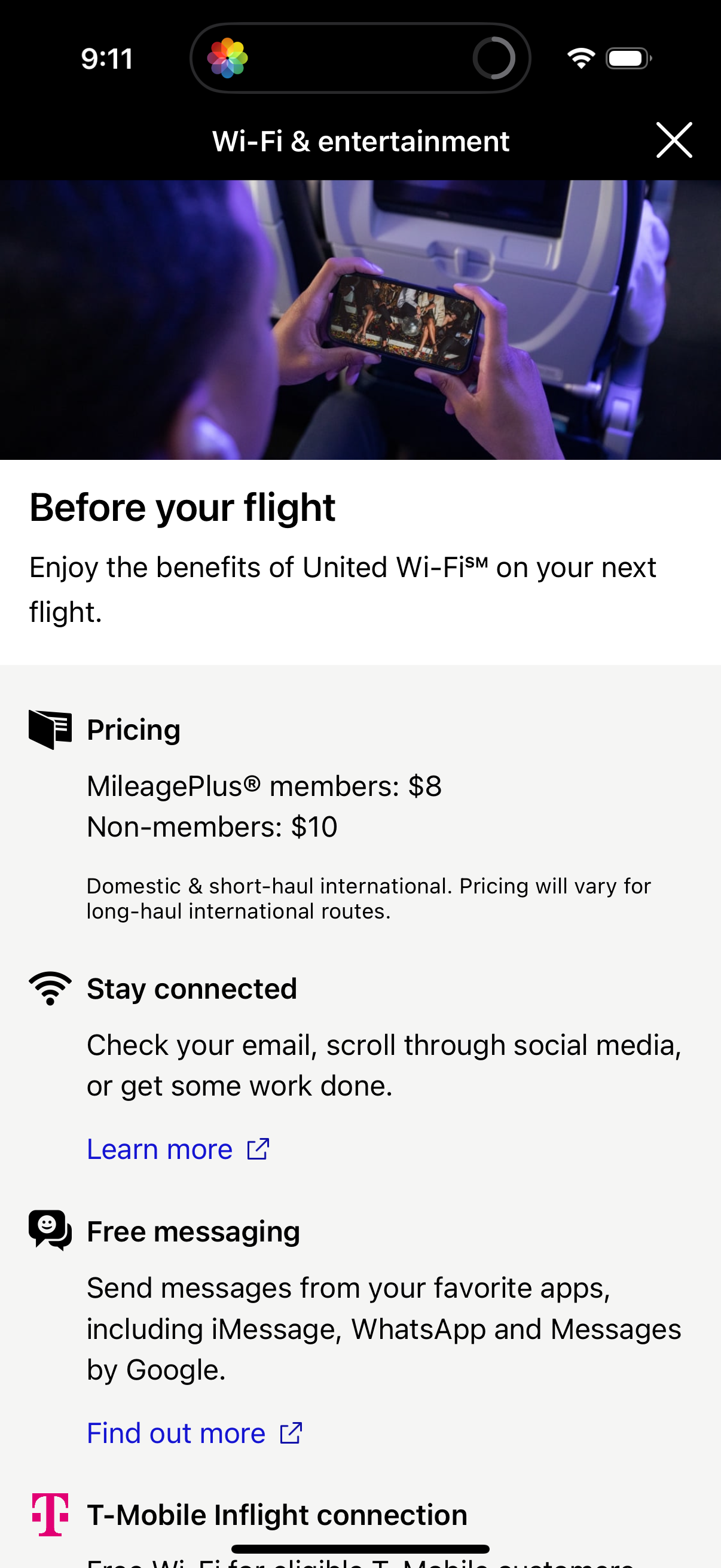Select the Stay connected section heading
Image resolution: width=721 pixels, height=1568 pixels.
tap(192, 989)
